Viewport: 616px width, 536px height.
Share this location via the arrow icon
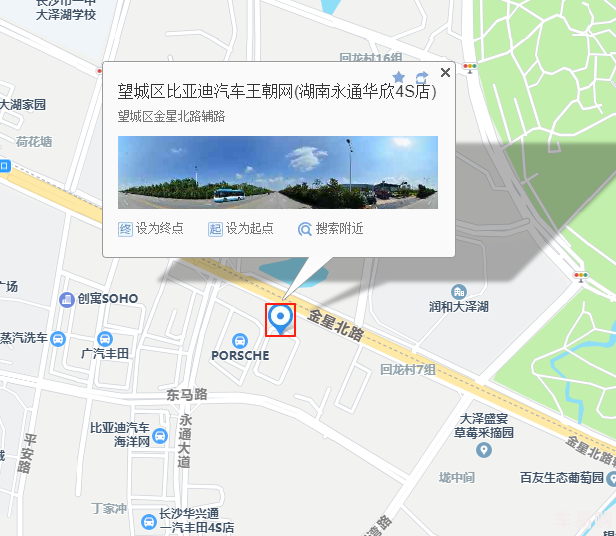point(422,77)
